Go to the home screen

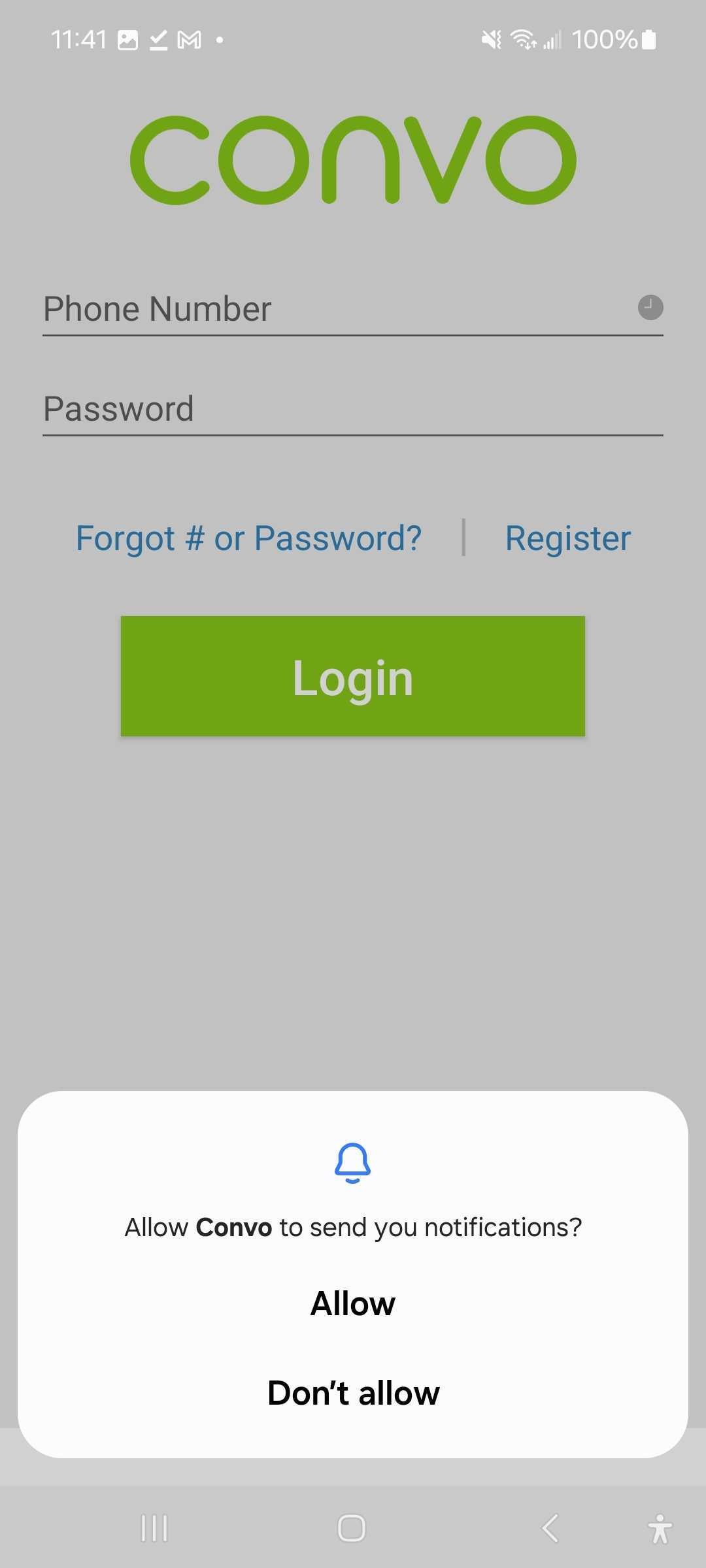[352, 1528]
